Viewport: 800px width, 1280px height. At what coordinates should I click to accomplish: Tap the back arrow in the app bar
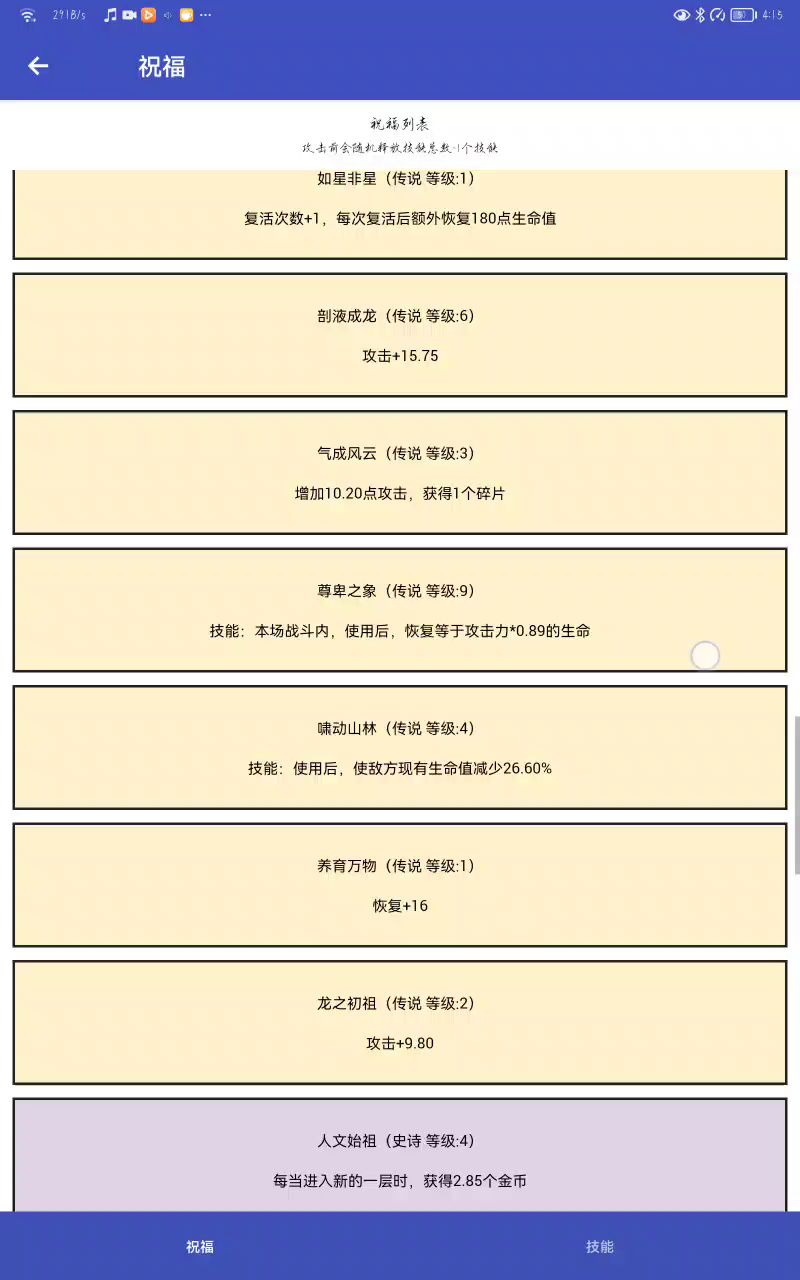pyautogui.click(x=38, y=66)
